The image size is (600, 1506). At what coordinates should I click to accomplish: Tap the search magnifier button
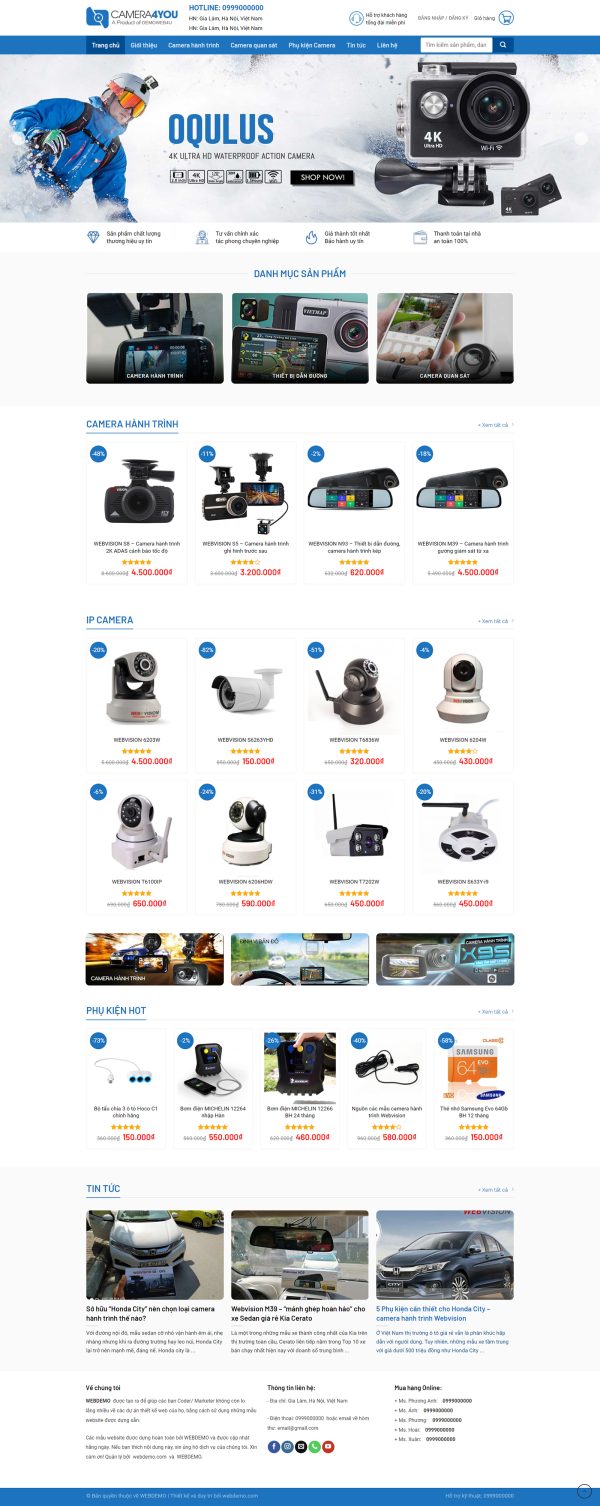(504, 45)
